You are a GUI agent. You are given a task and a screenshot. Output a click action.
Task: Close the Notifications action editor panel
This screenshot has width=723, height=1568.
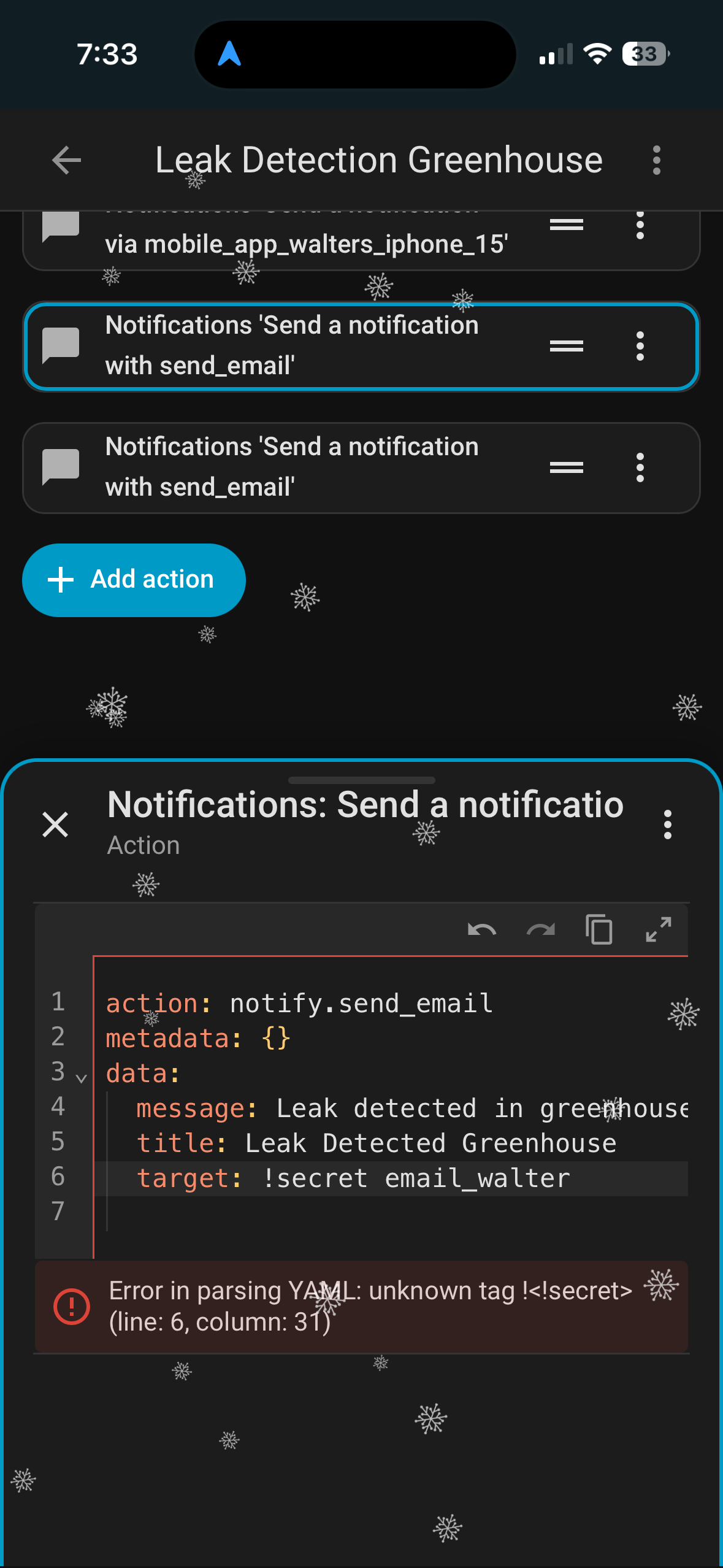click(55, 824)
